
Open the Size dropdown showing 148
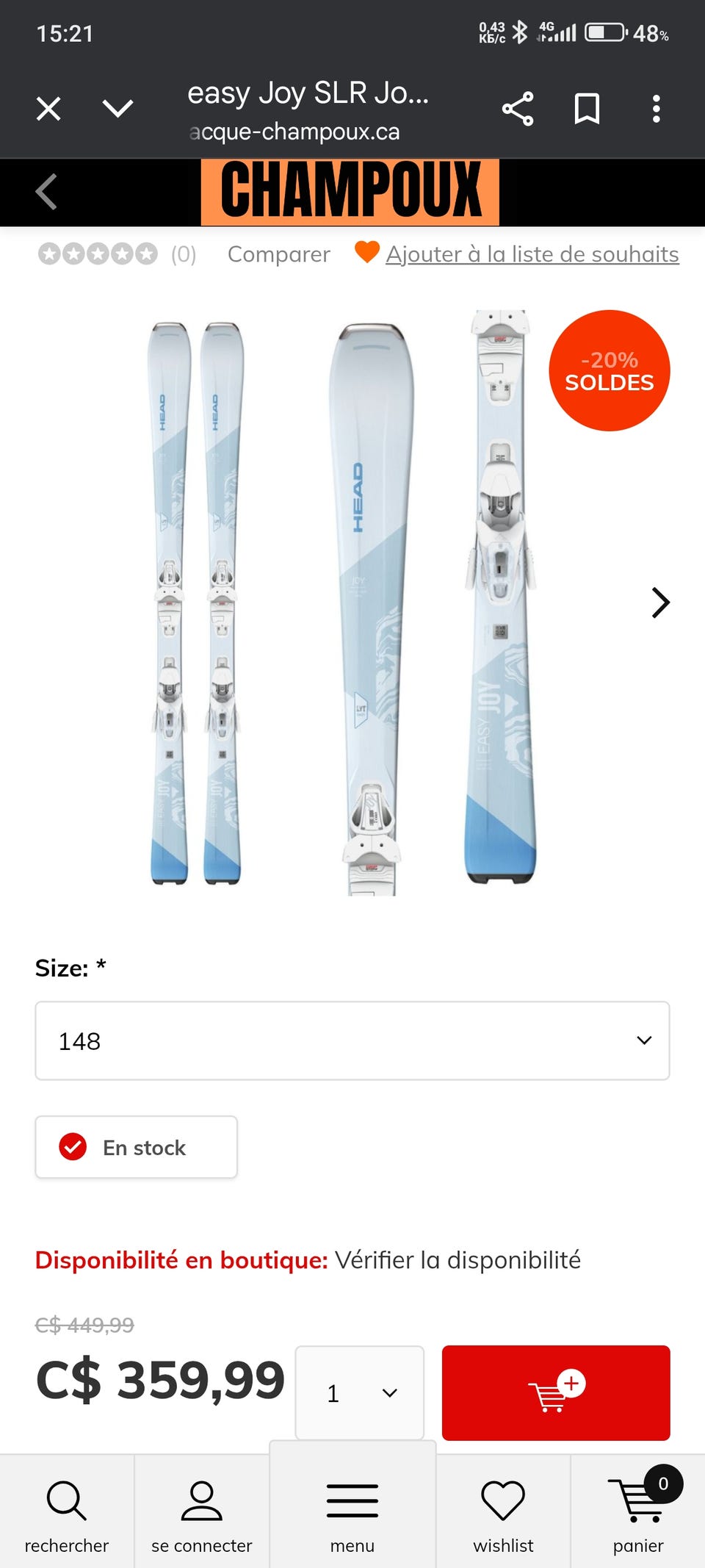click(352, 1040)
